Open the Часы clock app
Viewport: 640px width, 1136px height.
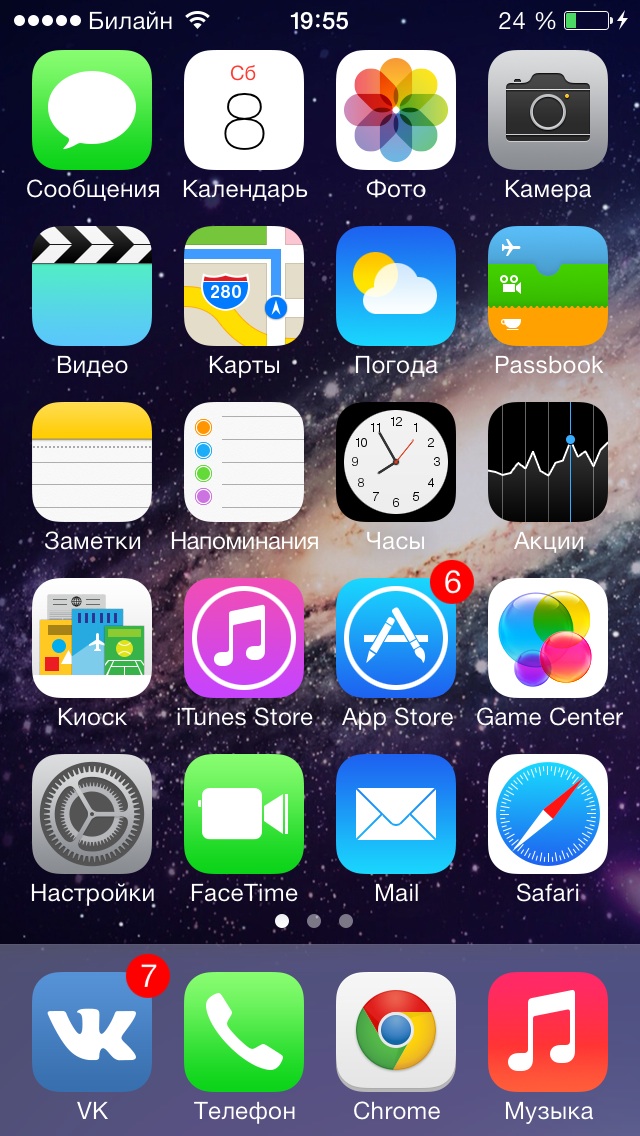[396, 462]
